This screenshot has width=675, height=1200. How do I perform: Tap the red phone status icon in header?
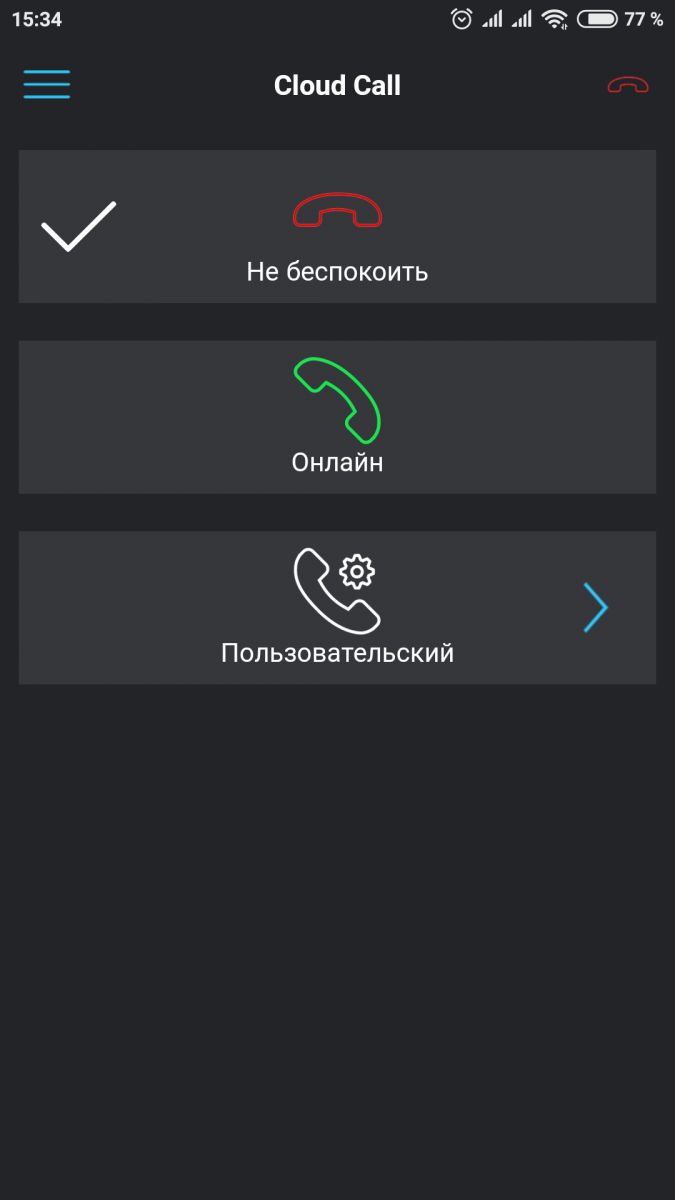click(628, 86)
